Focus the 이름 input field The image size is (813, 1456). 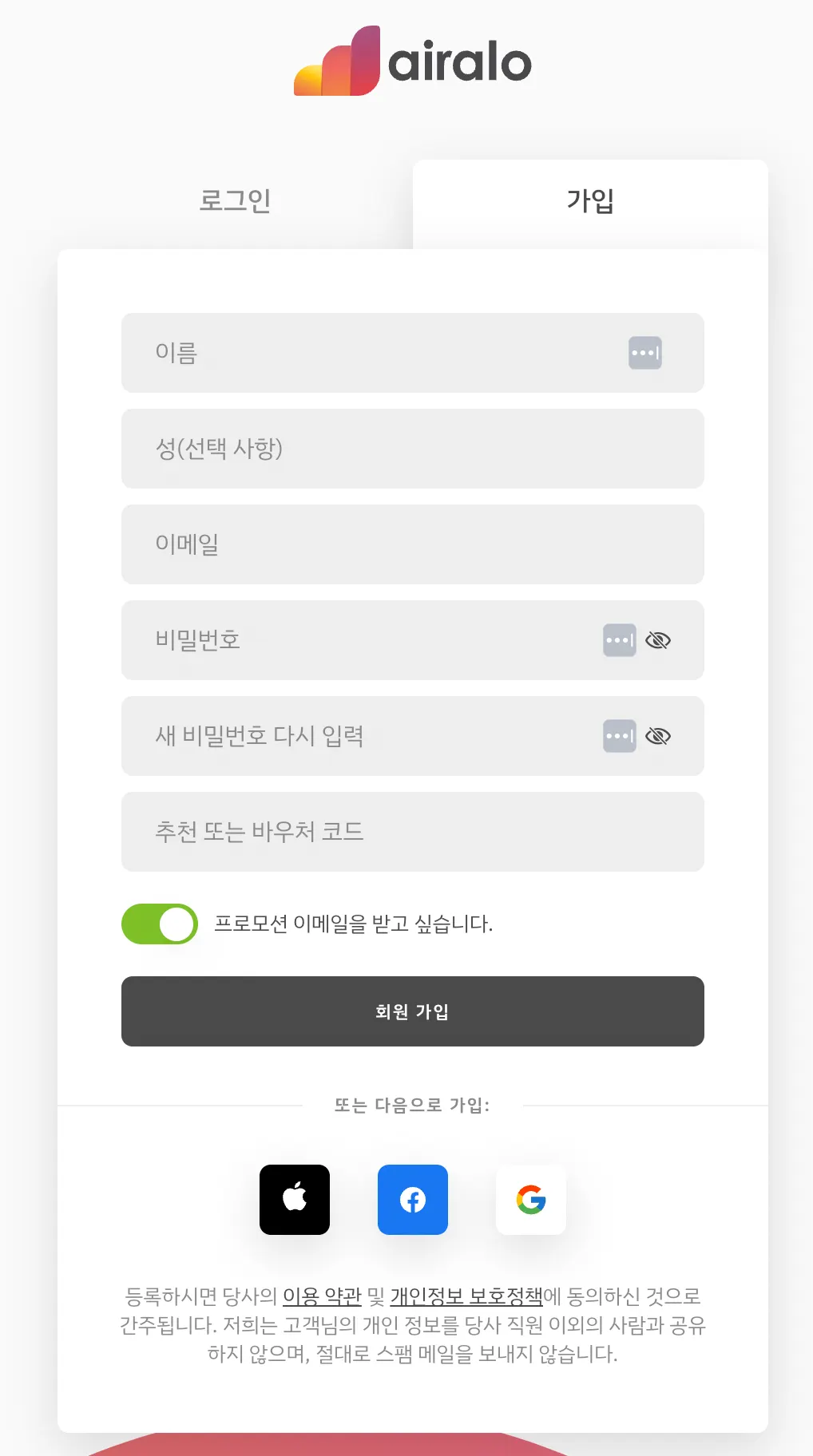click(x=375, y=353)
